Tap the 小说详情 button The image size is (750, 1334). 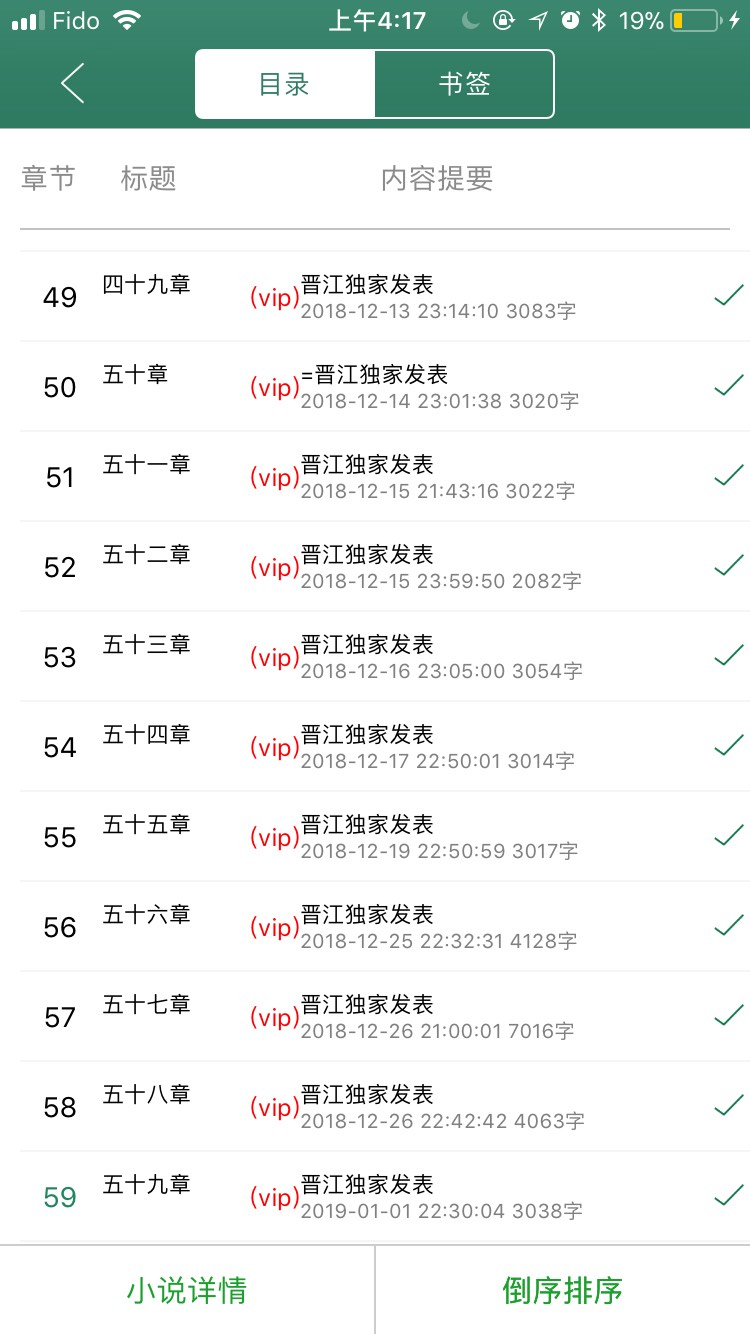coord(187,1290)
